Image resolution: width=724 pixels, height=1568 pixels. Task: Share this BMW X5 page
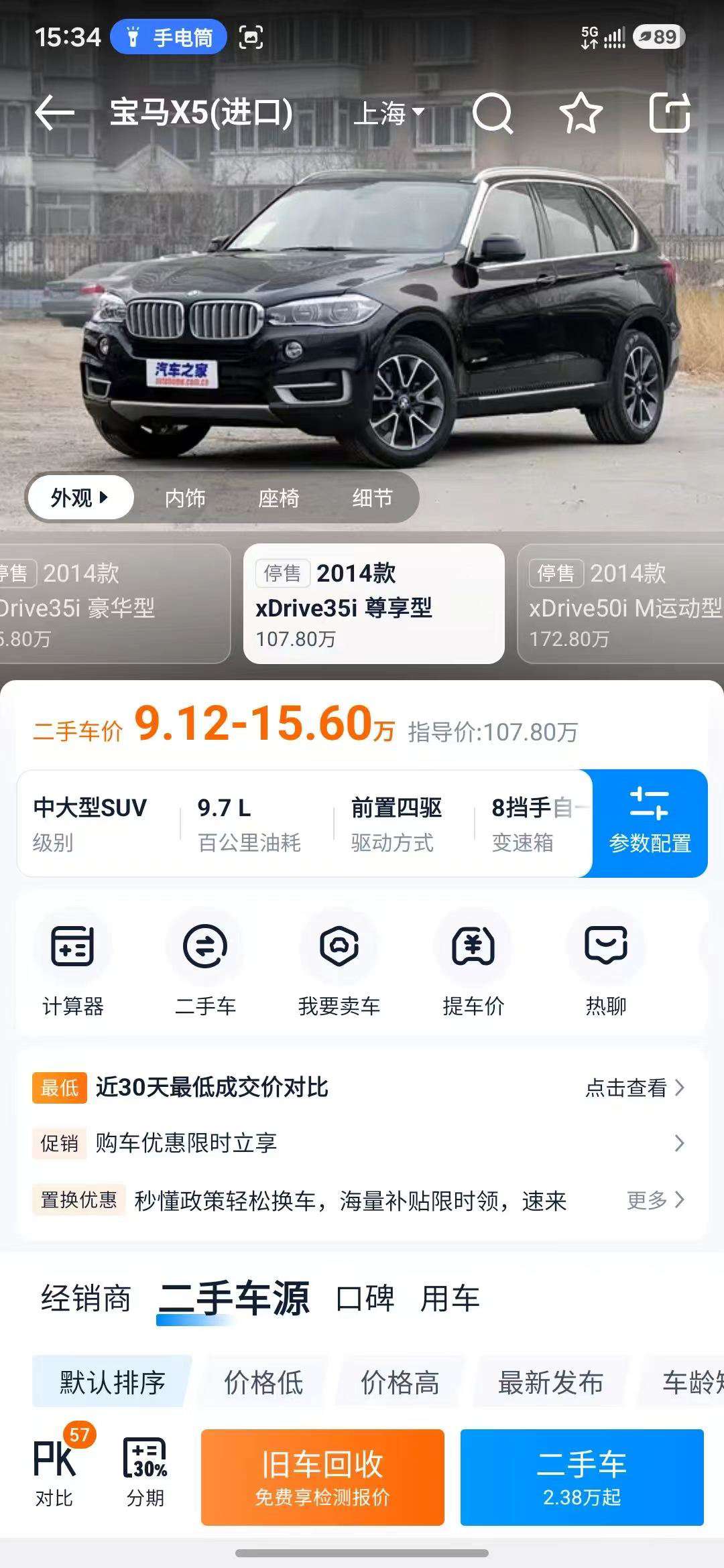point(670,113)
